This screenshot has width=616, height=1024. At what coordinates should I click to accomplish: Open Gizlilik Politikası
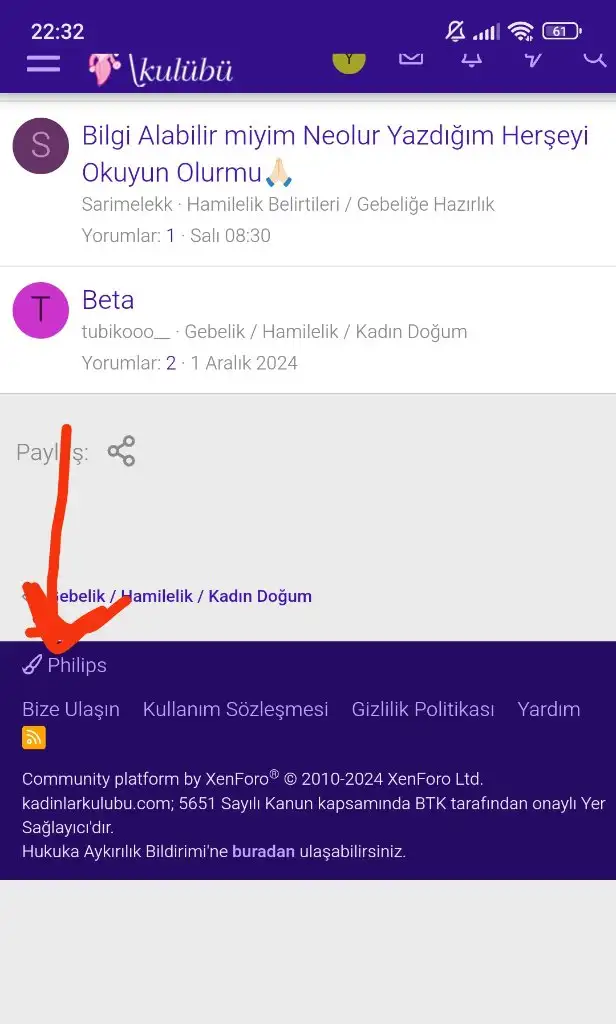coord(423,709)
